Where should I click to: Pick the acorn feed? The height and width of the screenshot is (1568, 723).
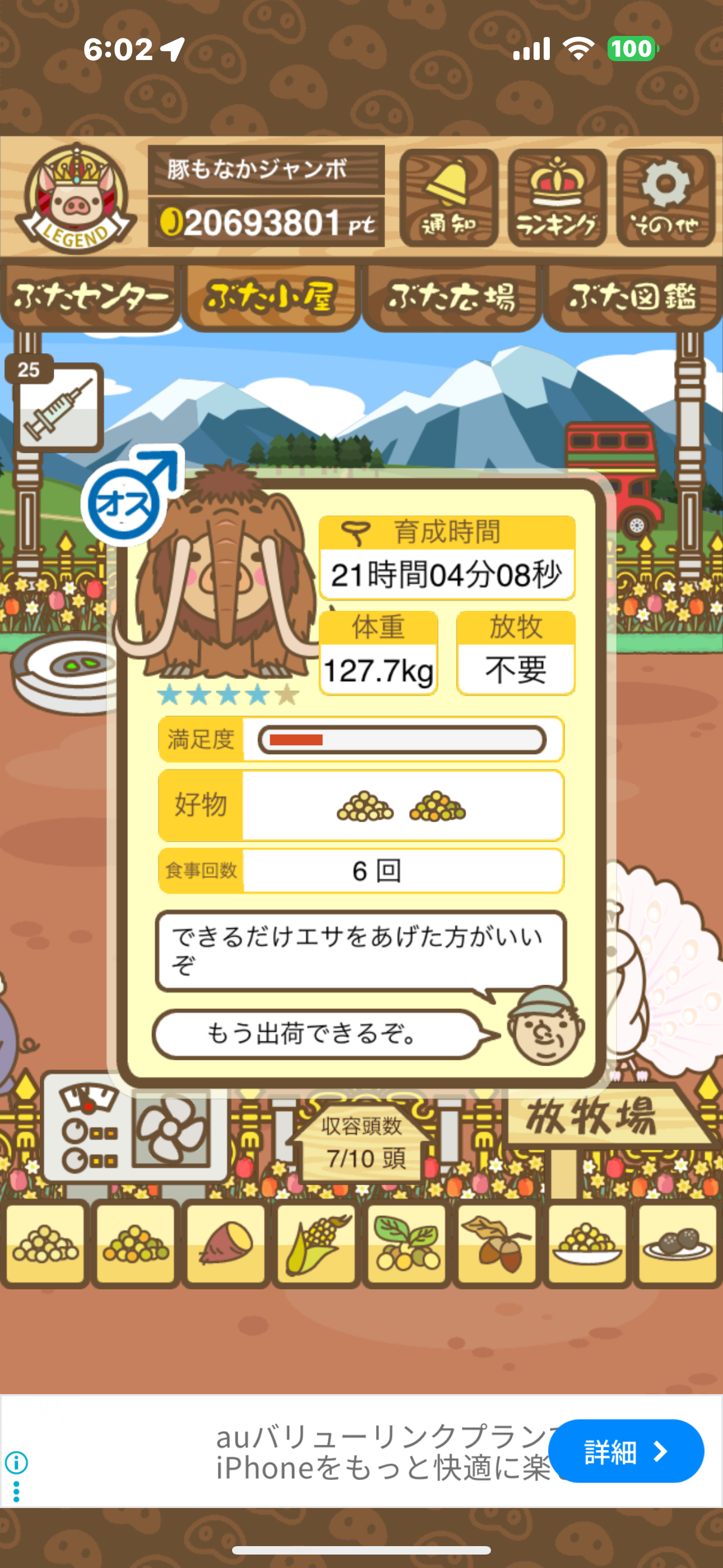tap(497, 1244)
